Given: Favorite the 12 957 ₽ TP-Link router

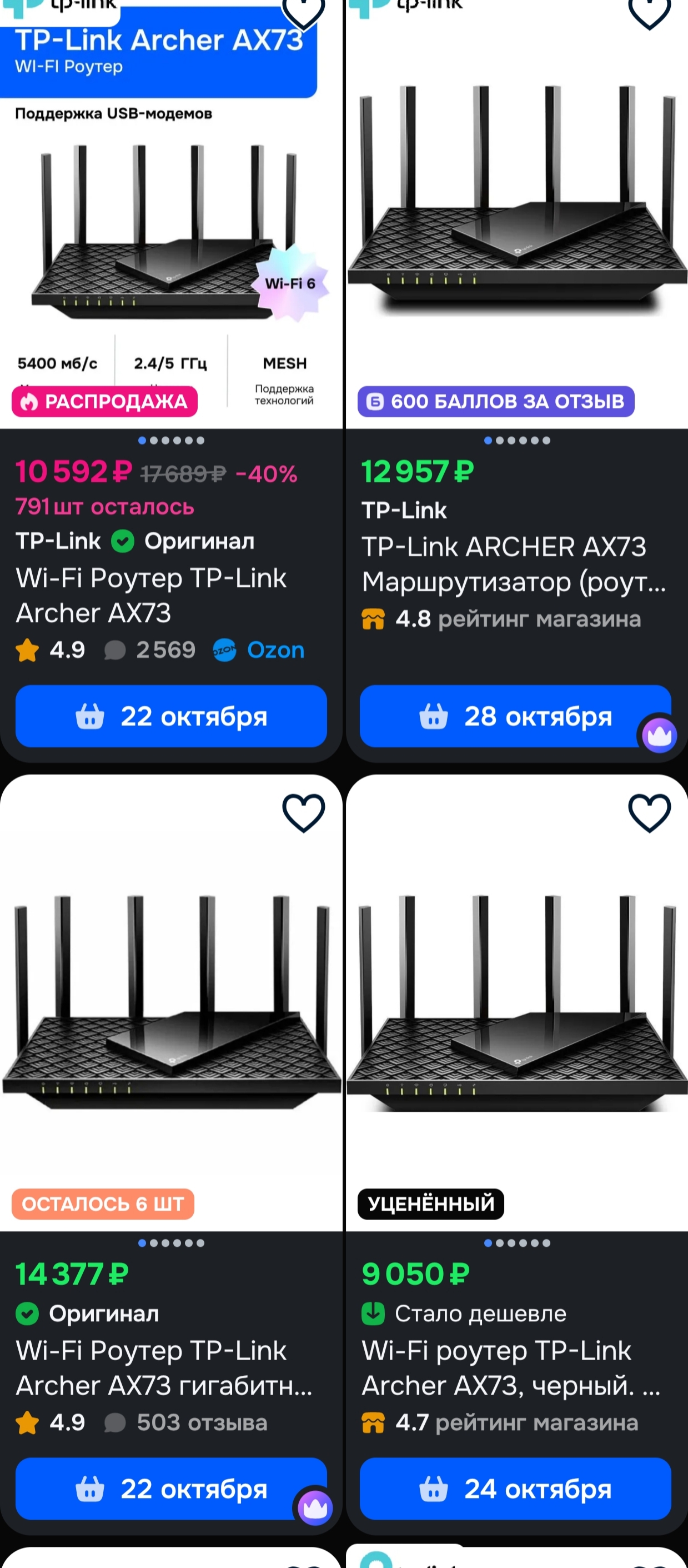Looking at the screenshot, I should pyautogui.click(x=649, y=12).
